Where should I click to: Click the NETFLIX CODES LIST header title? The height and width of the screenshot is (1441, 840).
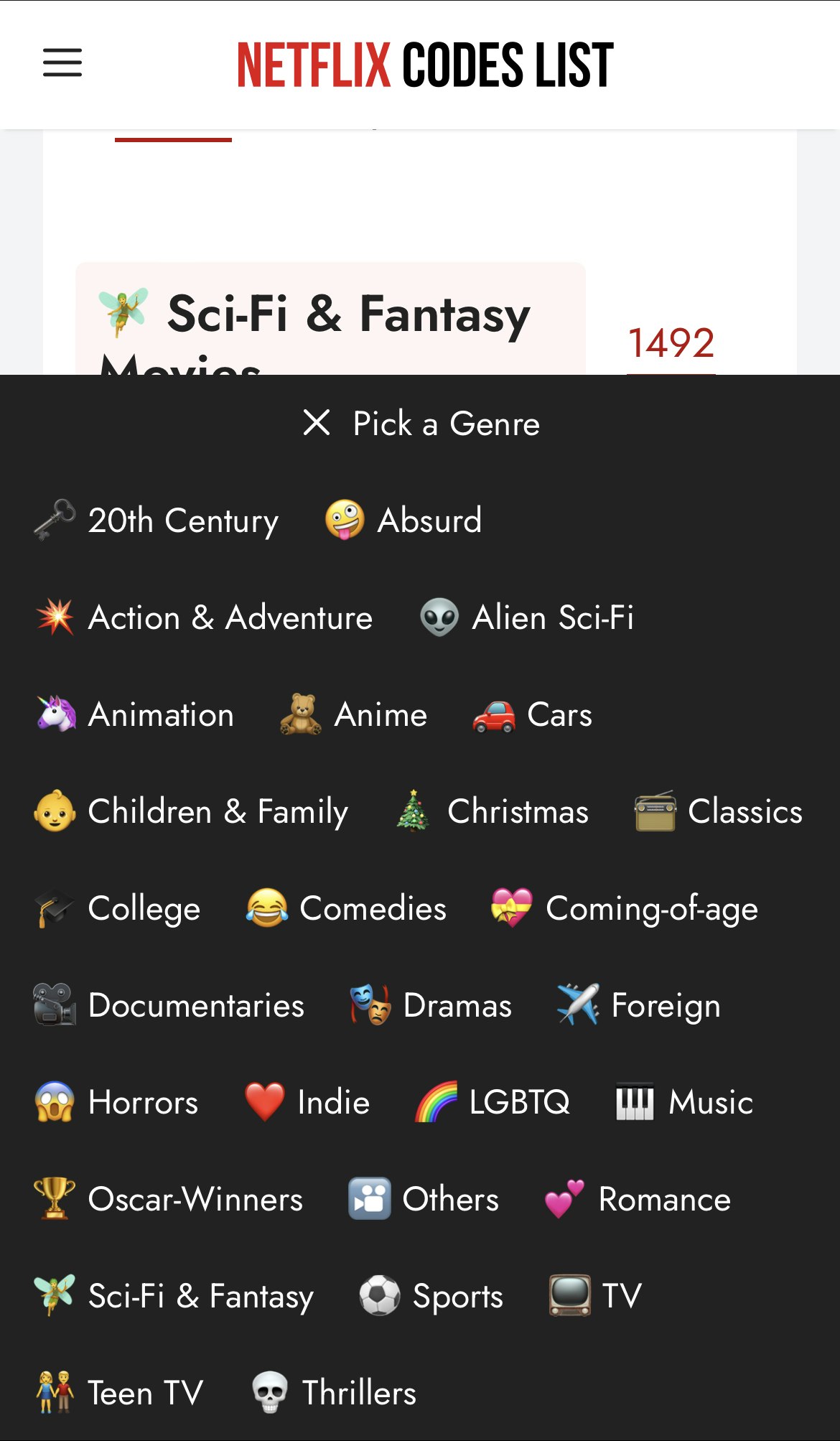tap(425, 63)
